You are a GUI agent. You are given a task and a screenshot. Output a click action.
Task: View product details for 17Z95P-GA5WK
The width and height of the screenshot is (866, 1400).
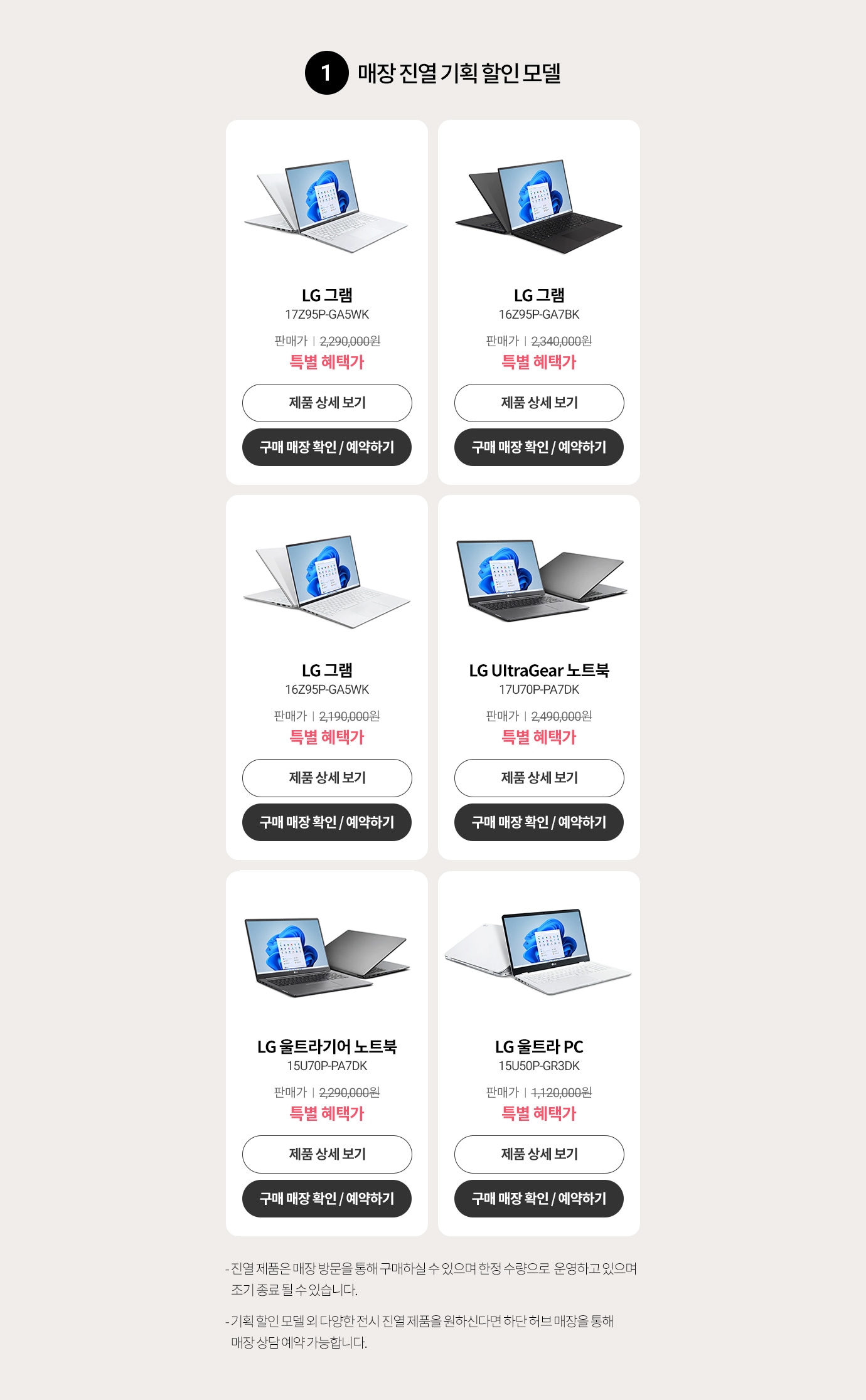(x=327, y=403)
